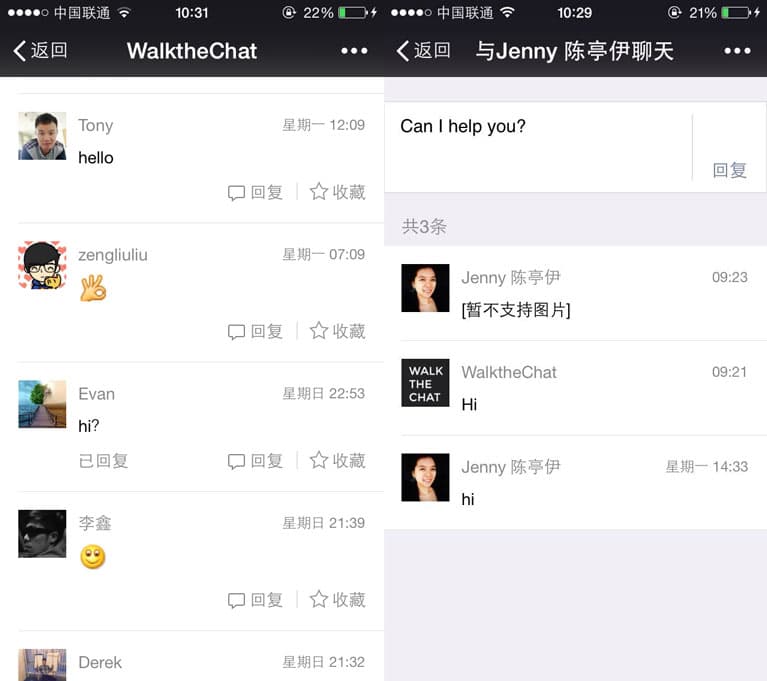Star zengliuliu's message using 收藏

(338, 331)
